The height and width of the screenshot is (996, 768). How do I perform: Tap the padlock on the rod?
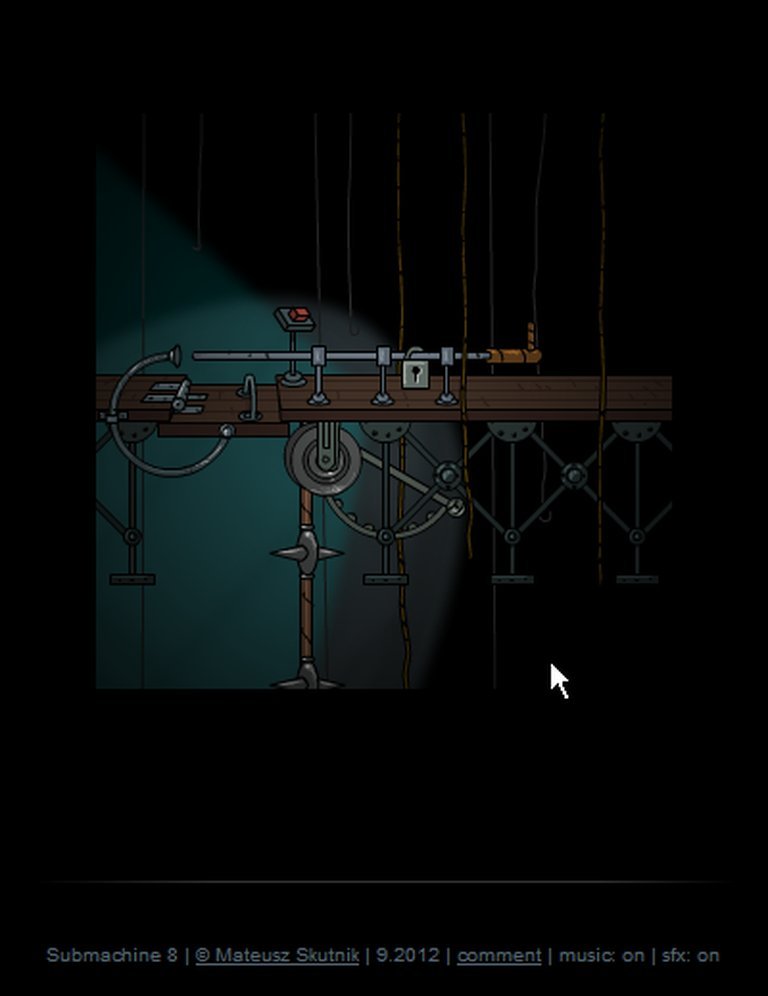416,375
